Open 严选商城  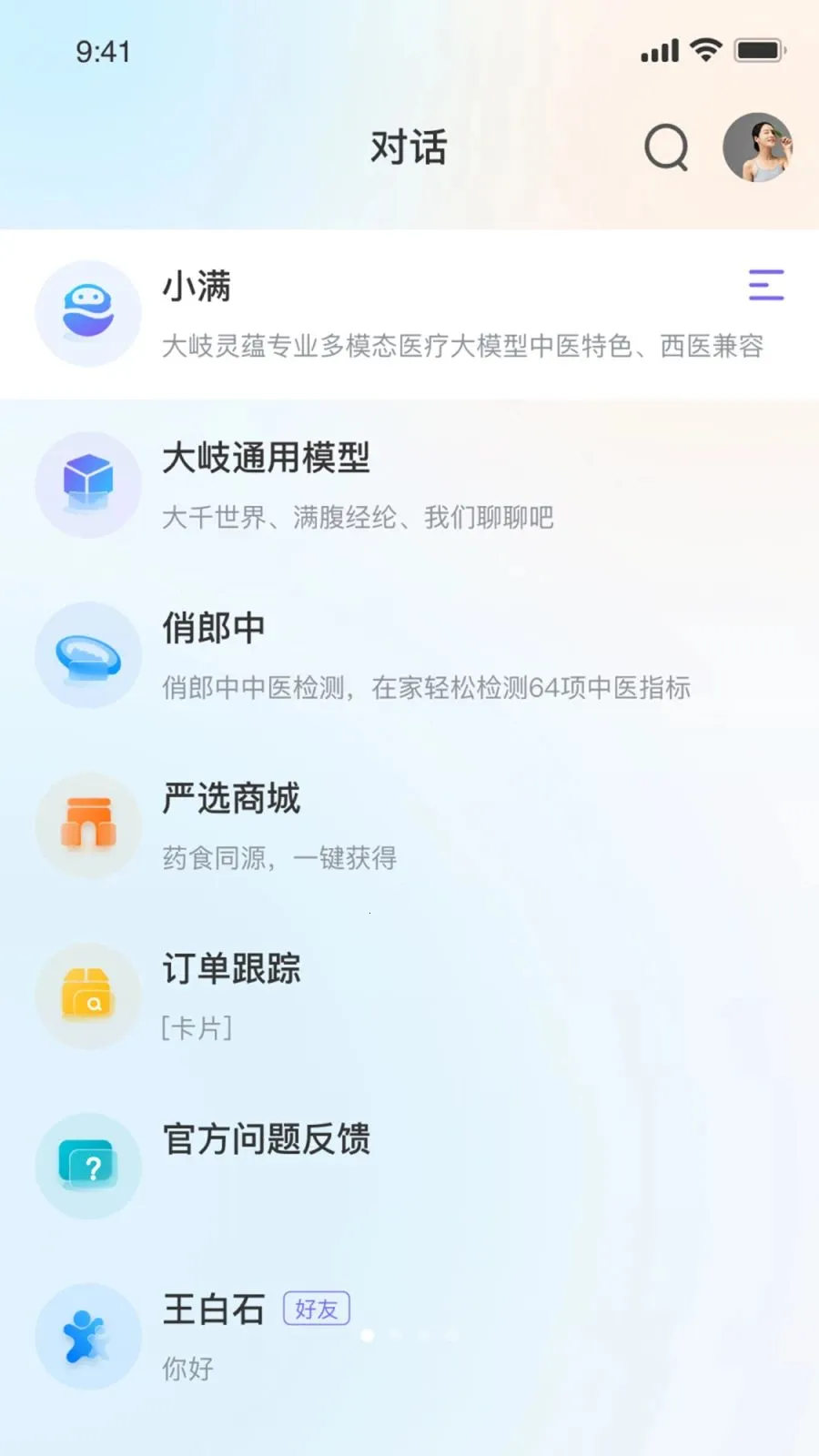coord(409,825)
